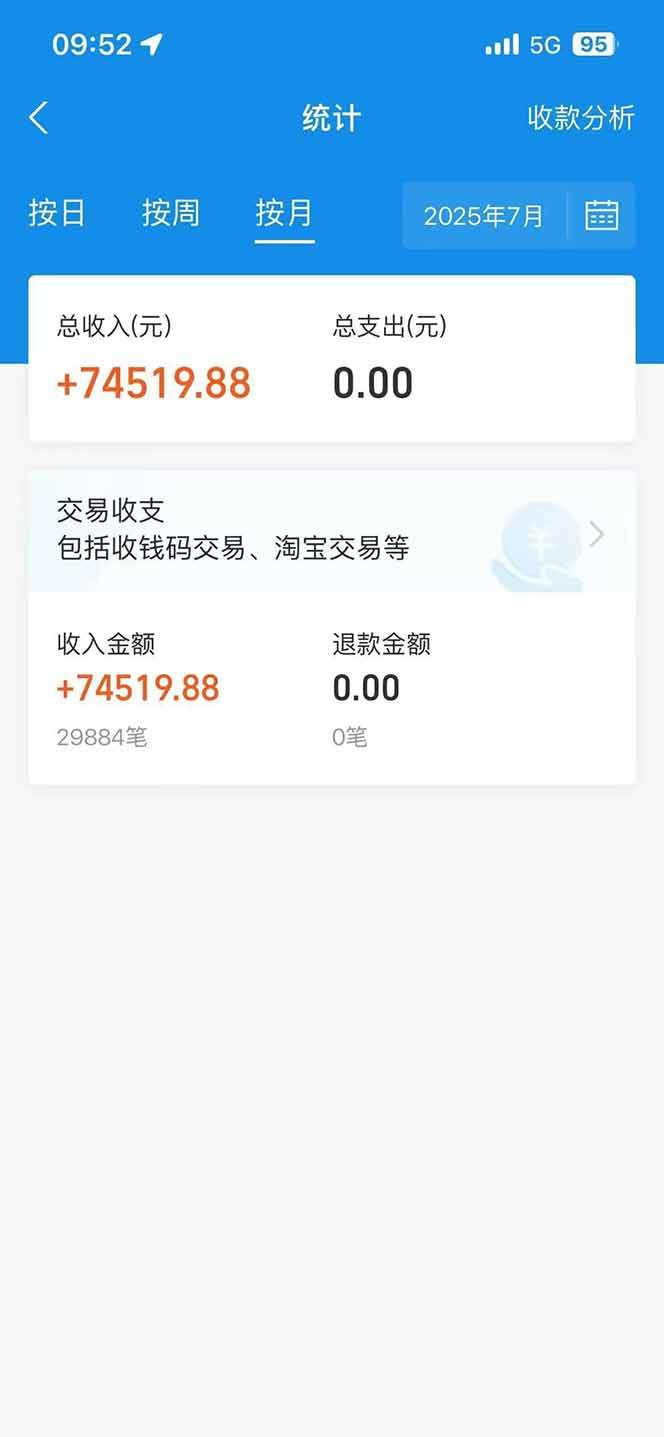Switch to the 按周 tab

pos(170,213)
